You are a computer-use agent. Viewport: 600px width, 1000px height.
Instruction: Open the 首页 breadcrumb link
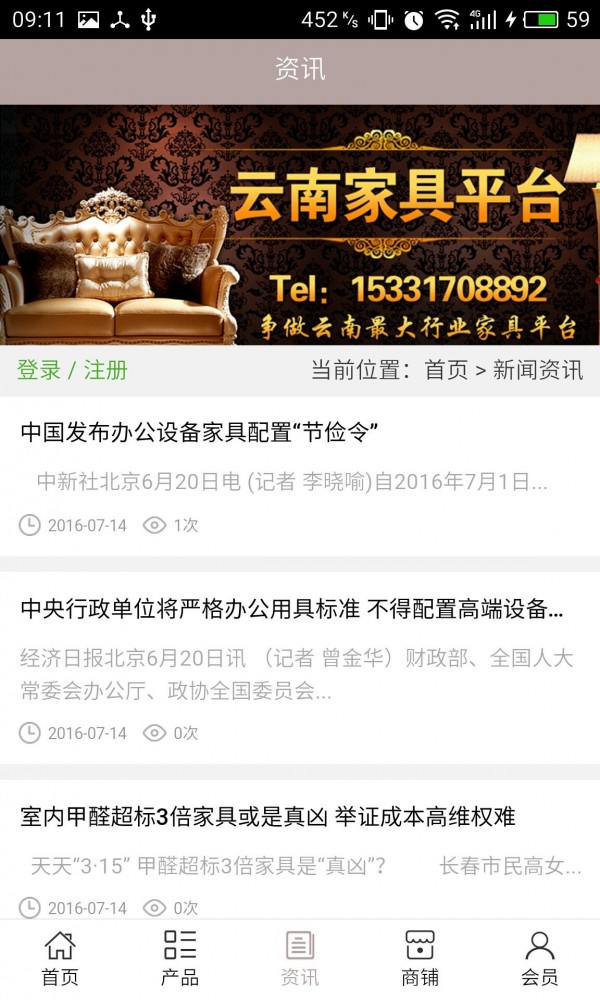446,370
